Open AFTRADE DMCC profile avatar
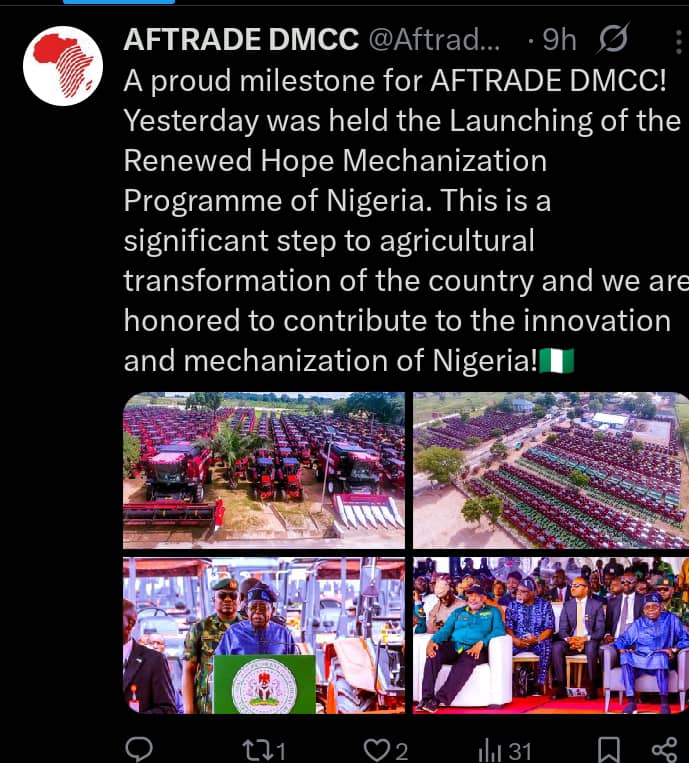 63,66
